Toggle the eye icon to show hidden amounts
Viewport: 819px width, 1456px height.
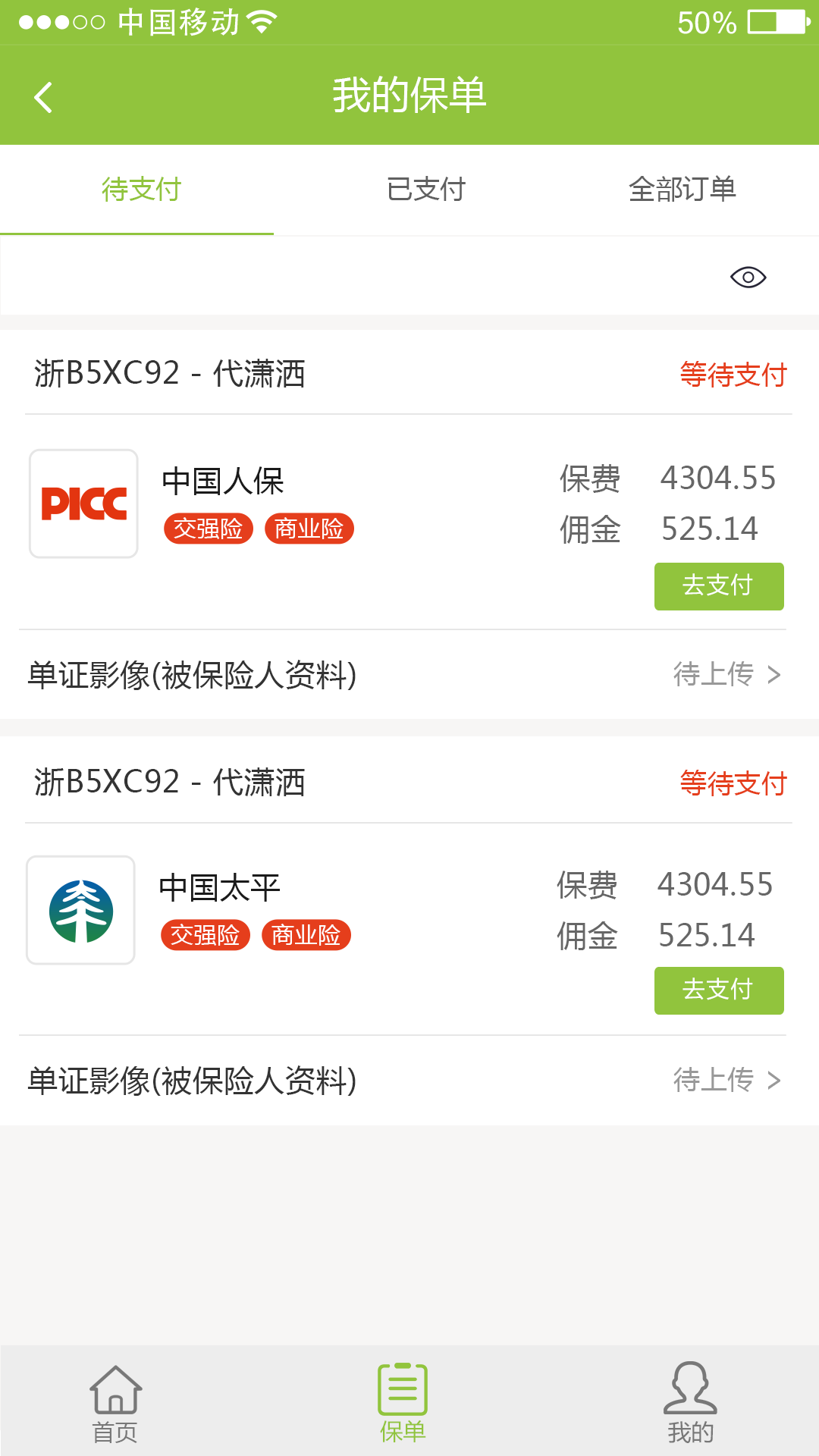[x=748, y=278]
